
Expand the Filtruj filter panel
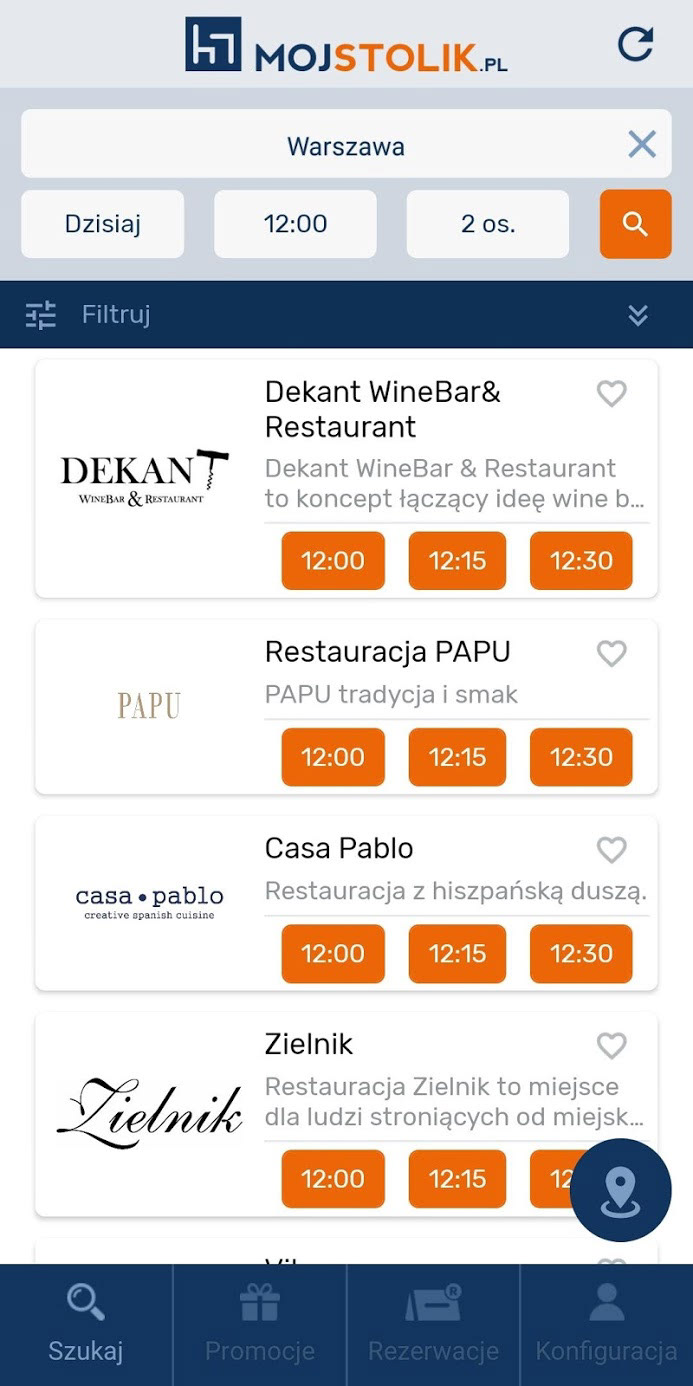click(x=638, y=315)
